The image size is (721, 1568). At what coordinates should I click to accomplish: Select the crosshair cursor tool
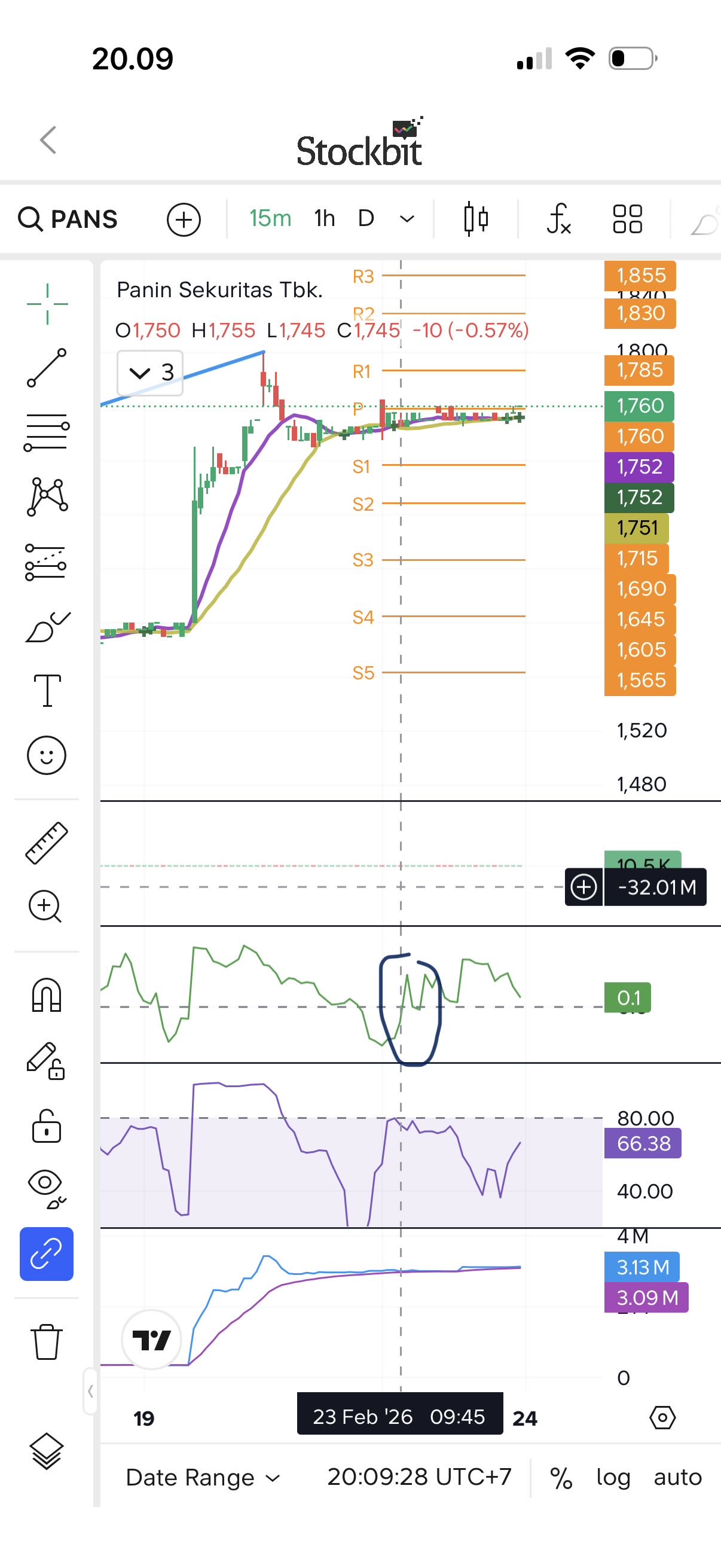pyautogui.click(x=47, y=304)
